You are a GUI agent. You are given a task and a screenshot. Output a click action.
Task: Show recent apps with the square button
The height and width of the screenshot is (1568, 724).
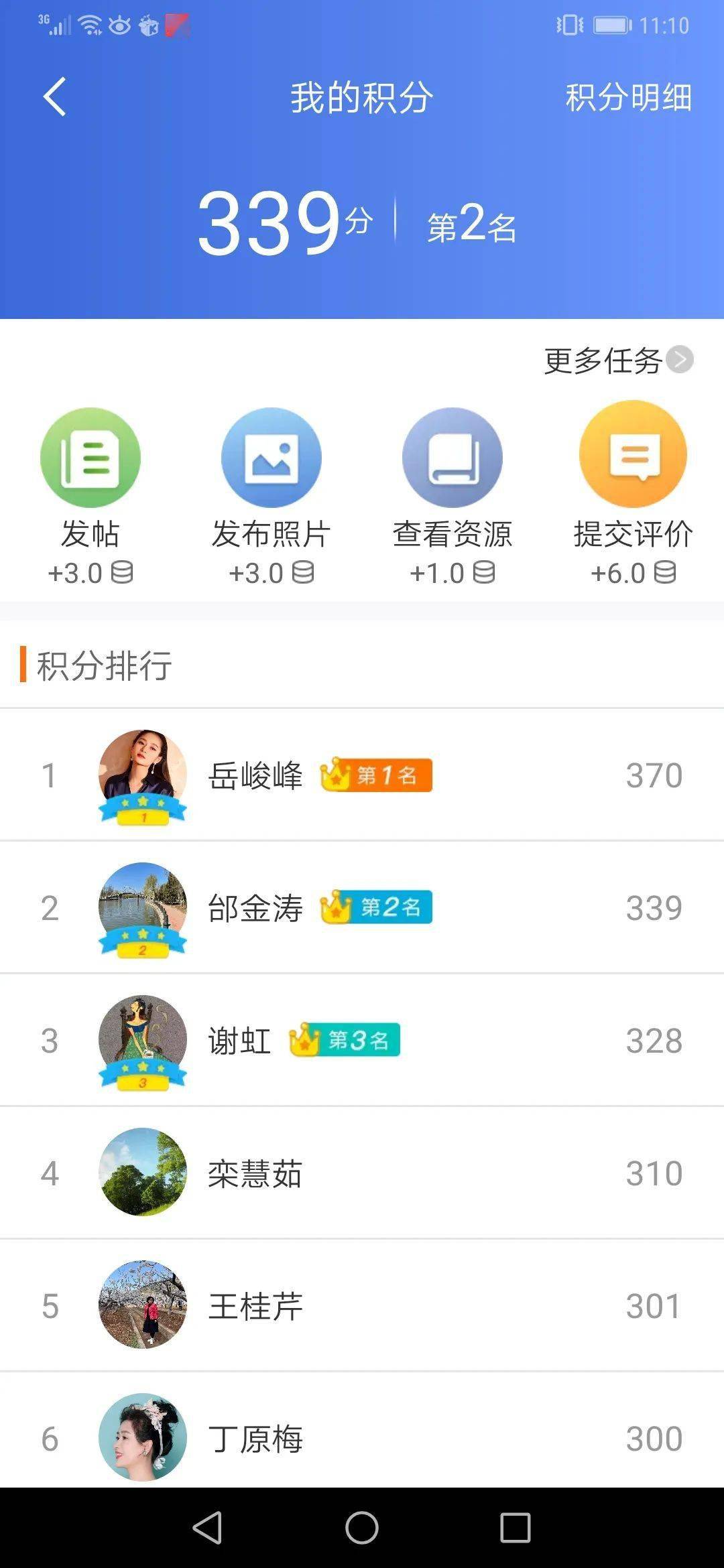[515, 1528]
